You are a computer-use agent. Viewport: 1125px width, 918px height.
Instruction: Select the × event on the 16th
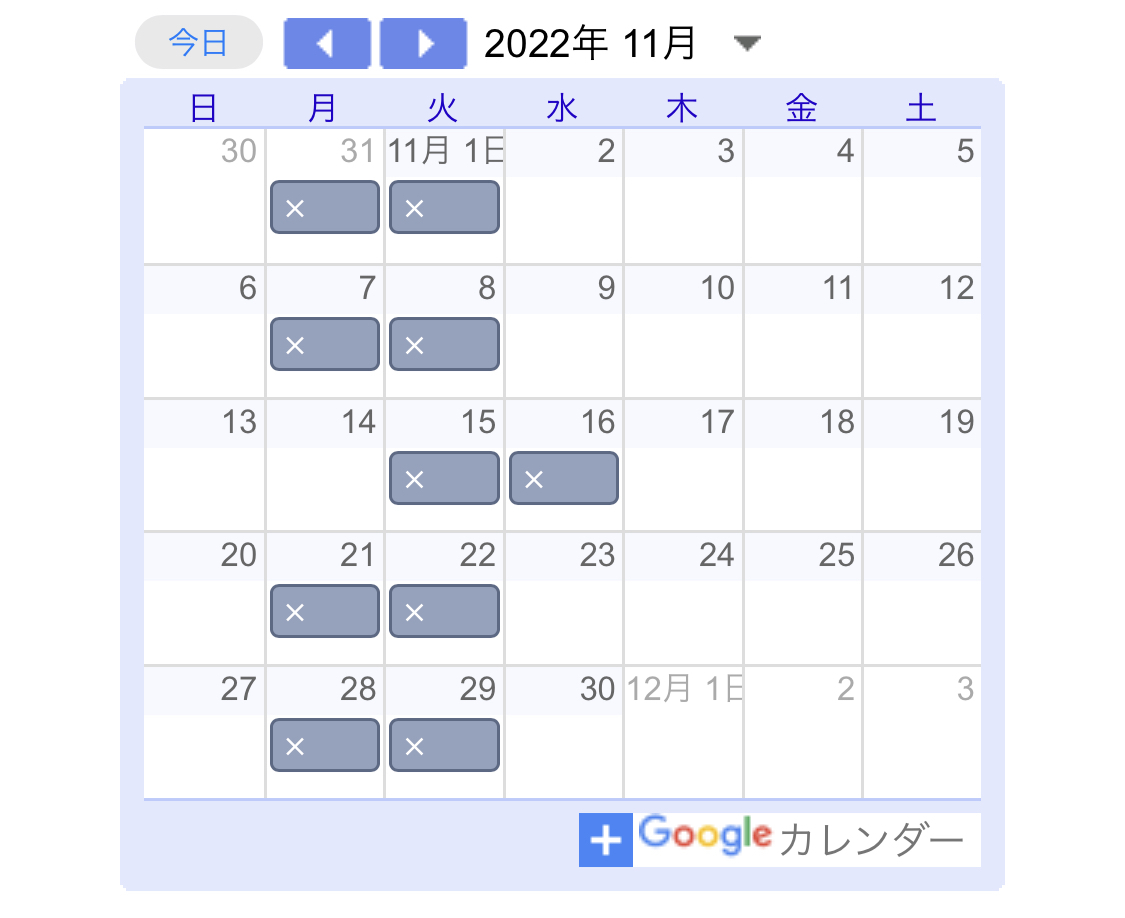(564, 478)
